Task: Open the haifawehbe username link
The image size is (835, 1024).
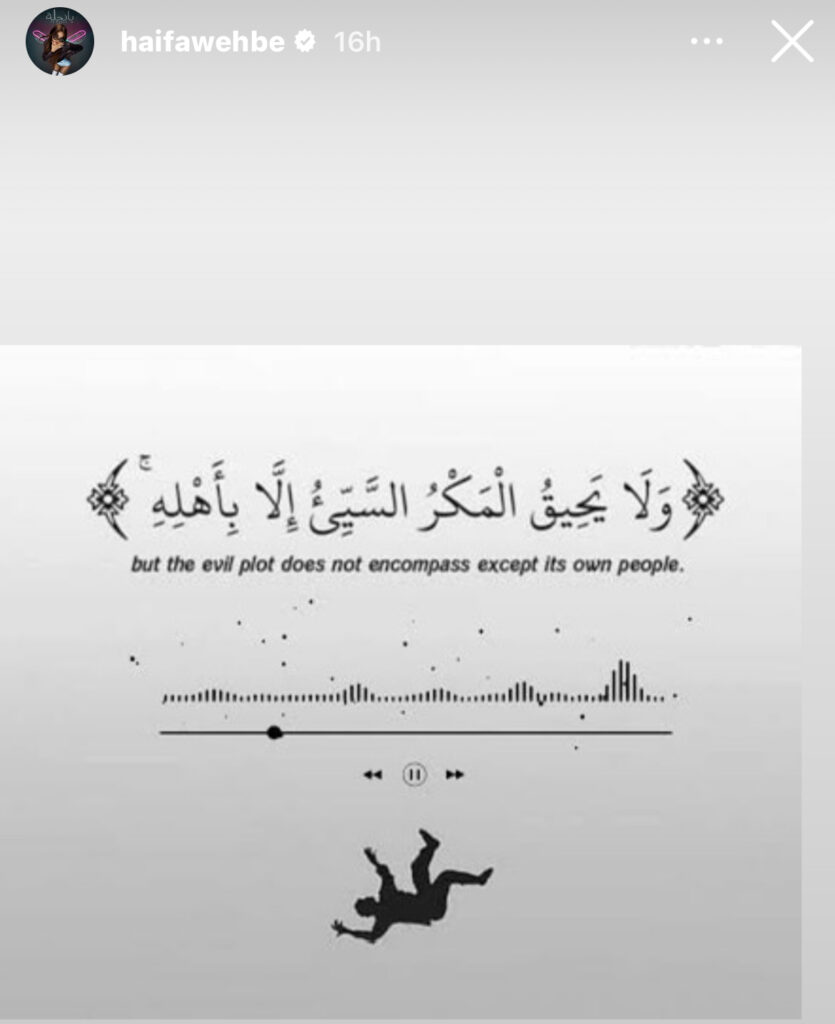Action: pyautogui.click(x=201, y=42)
